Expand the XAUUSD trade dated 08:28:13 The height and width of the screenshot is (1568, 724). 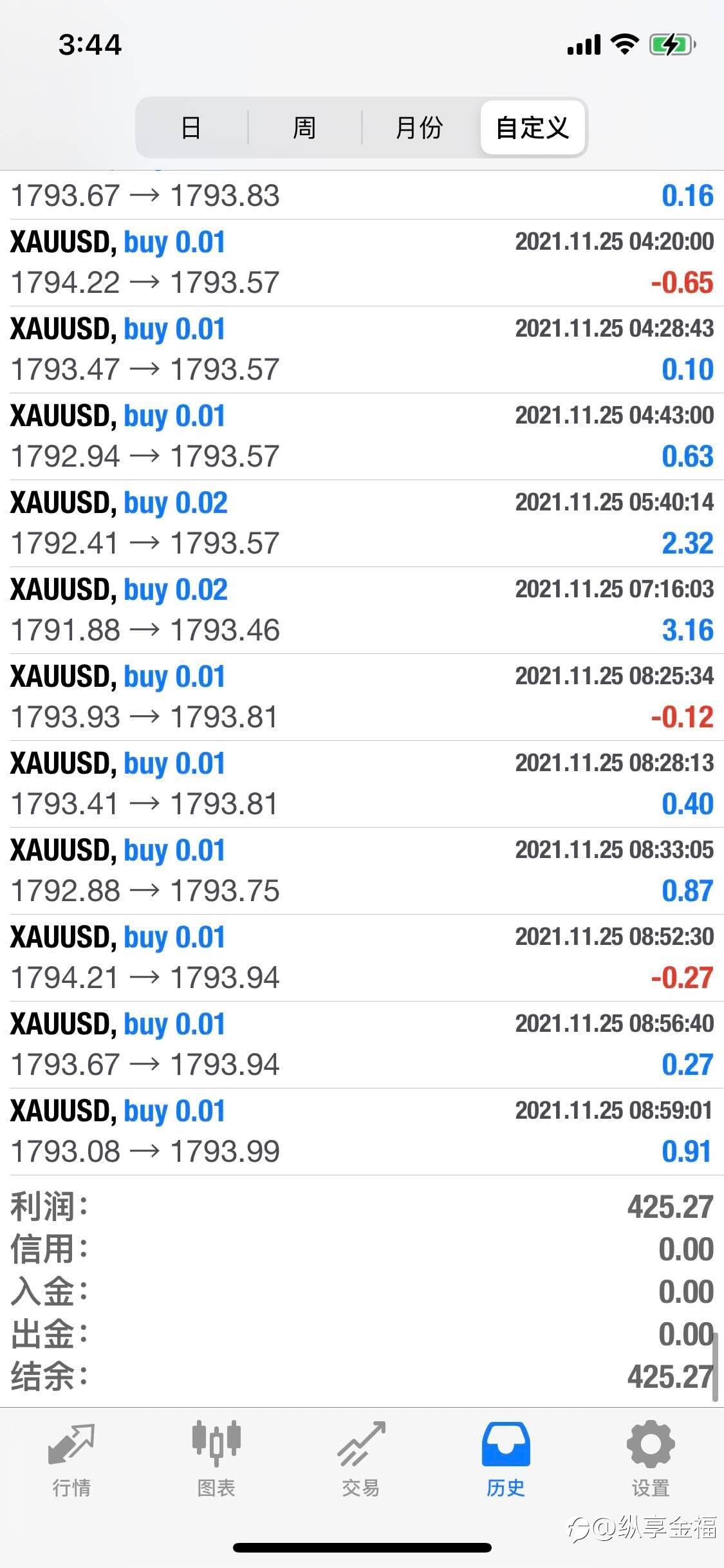[362, 784]
